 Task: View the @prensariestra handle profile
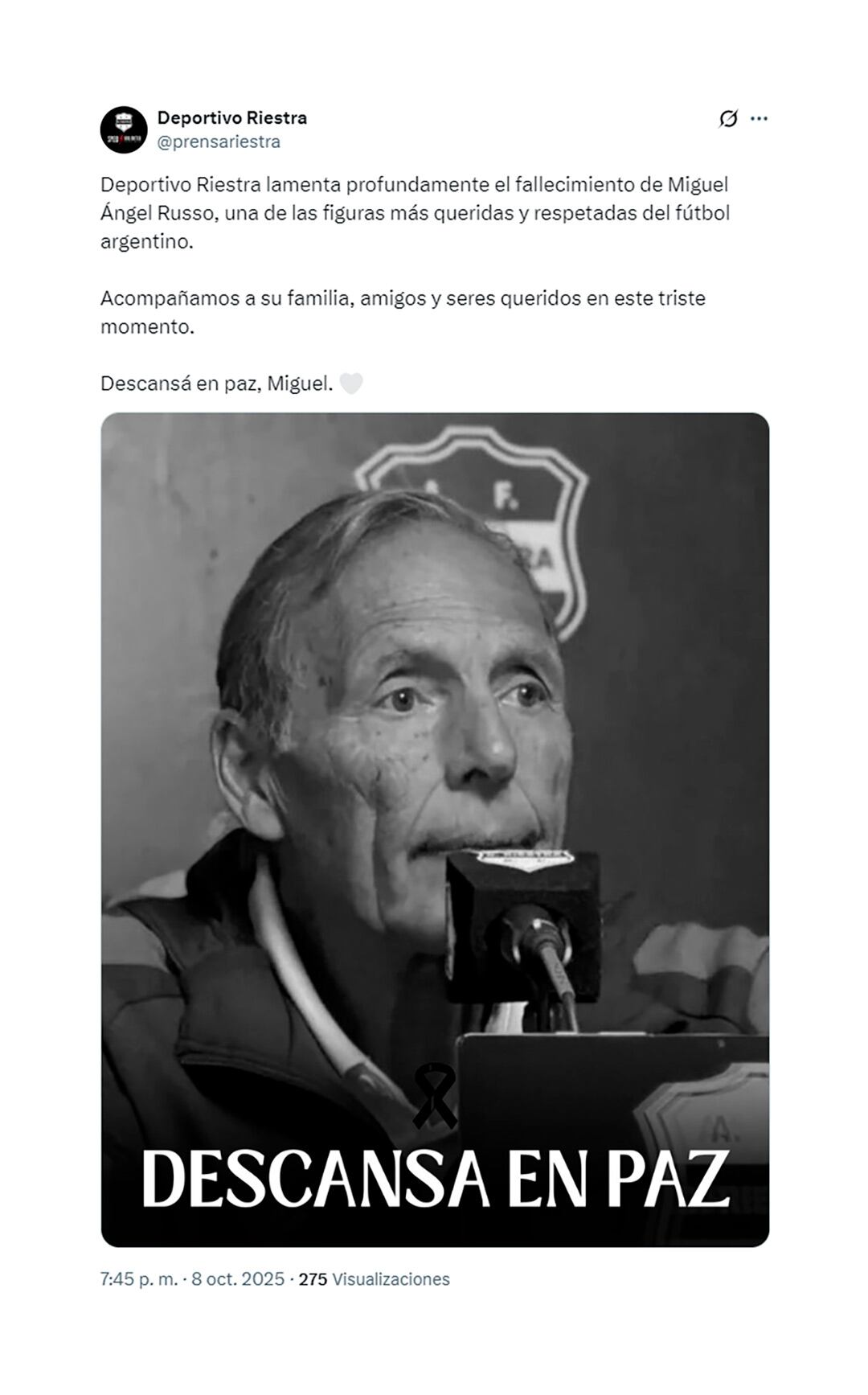click(x=219, y=142)
